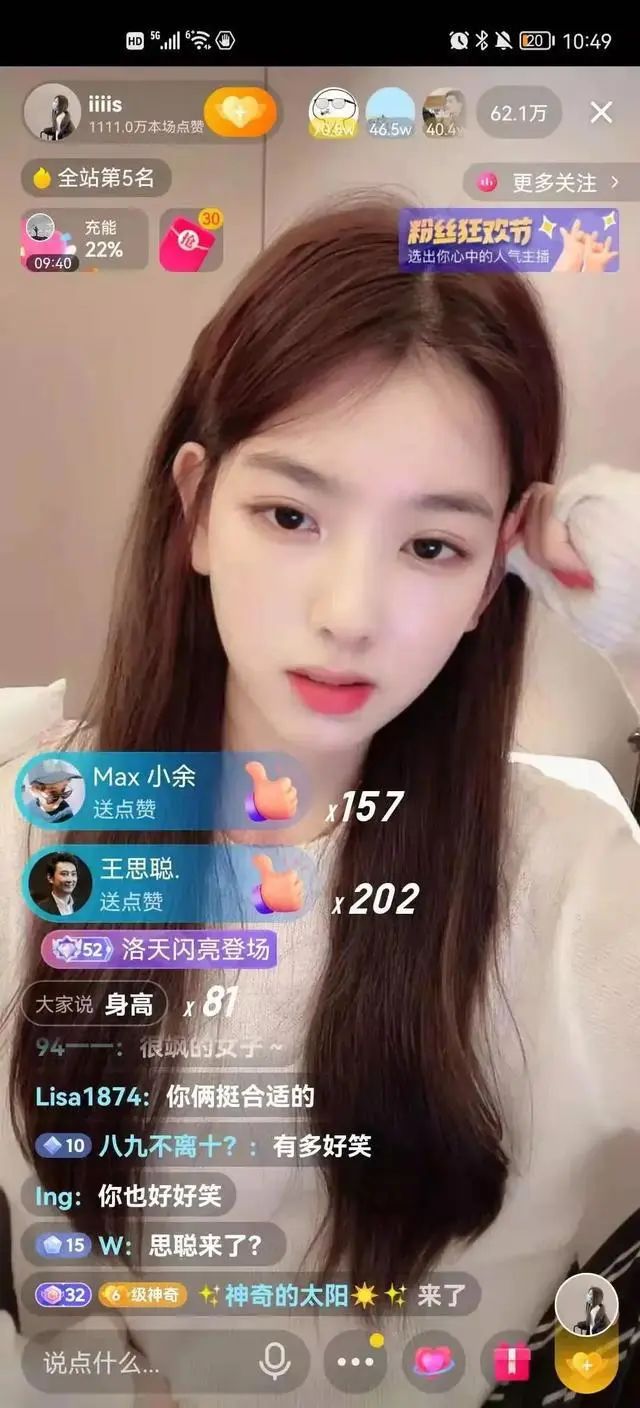640x1408 pixels.
Task: Open the pink heart icon in the bottom bar
Action: click(433, 1361)
